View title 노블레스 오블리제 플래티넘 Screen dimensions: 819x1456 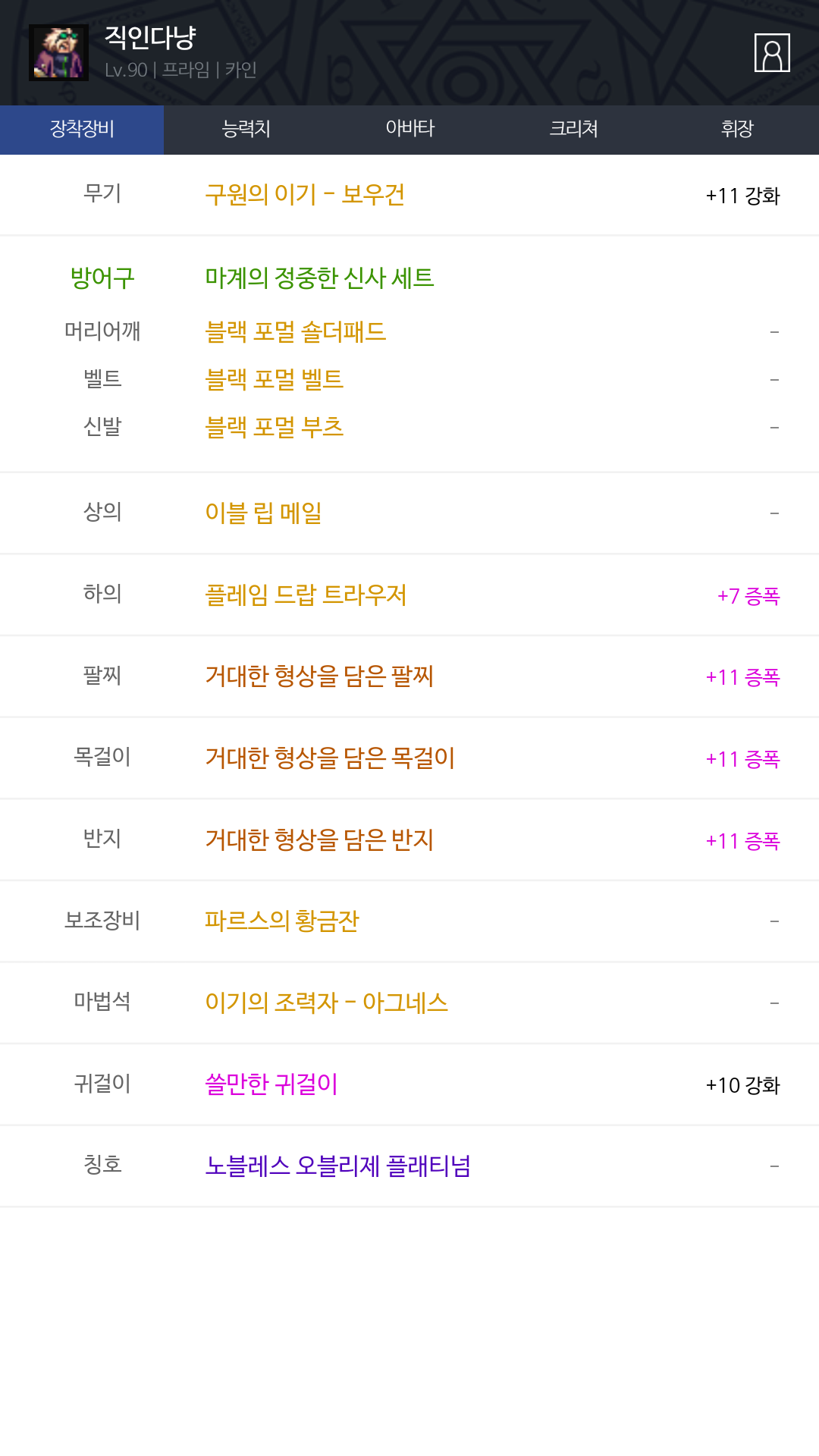pos(337,1166)
